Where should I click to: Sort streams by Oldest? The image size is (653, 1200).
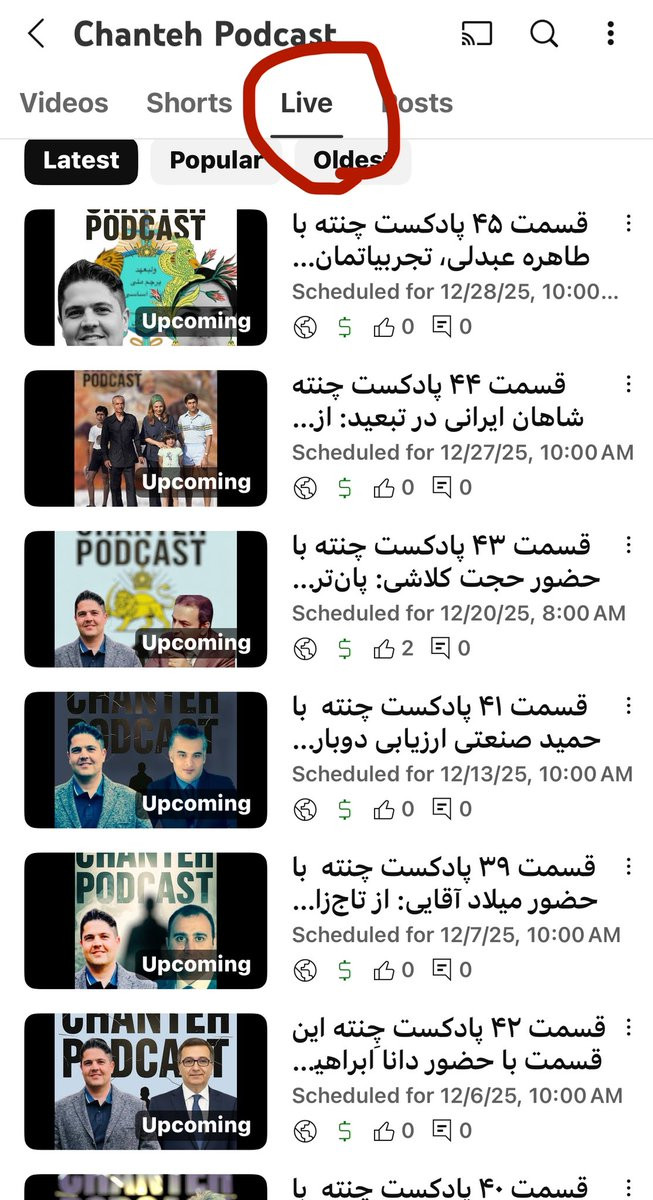click(350, 161)
